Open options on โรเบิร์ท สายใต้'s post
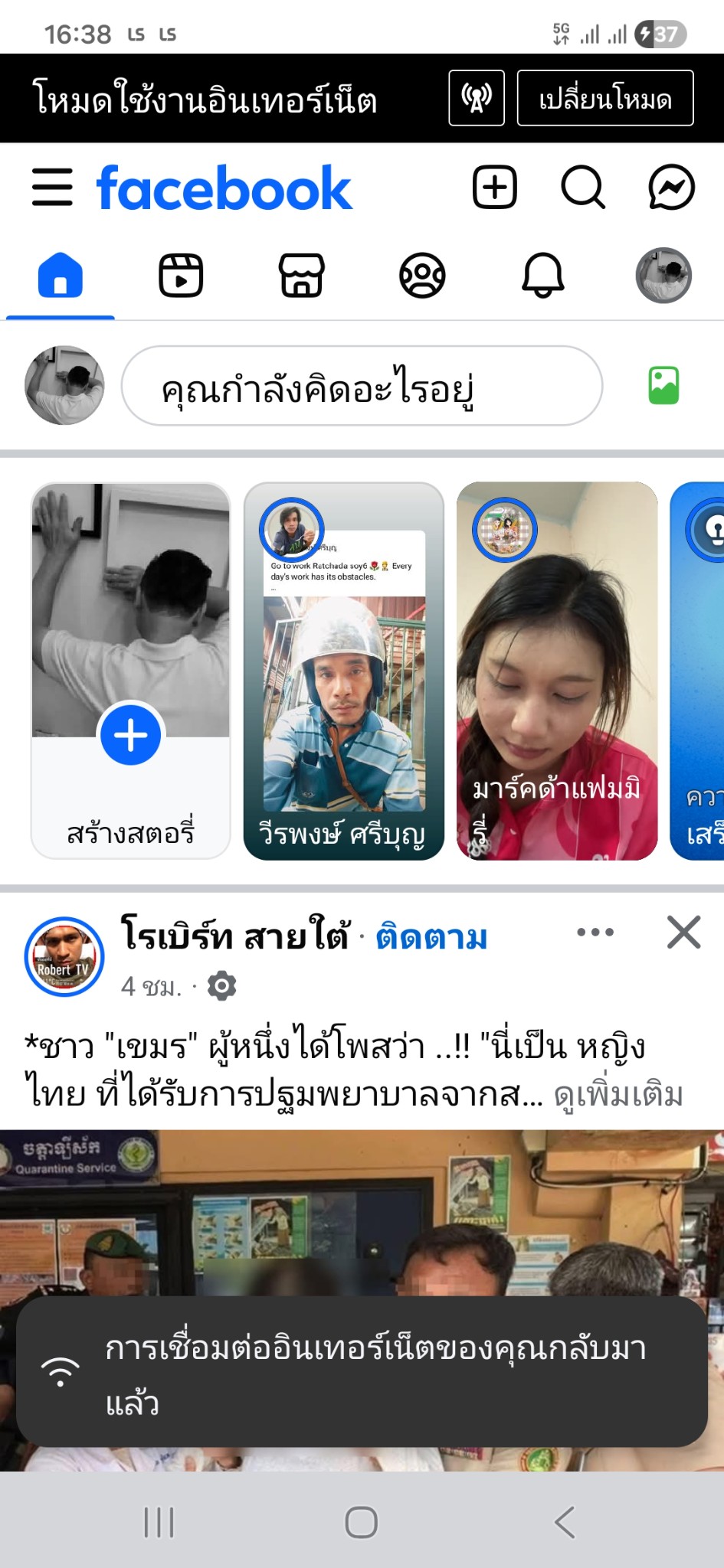The height and width of the screenshot is (1568, 724). tap(595, 933)
